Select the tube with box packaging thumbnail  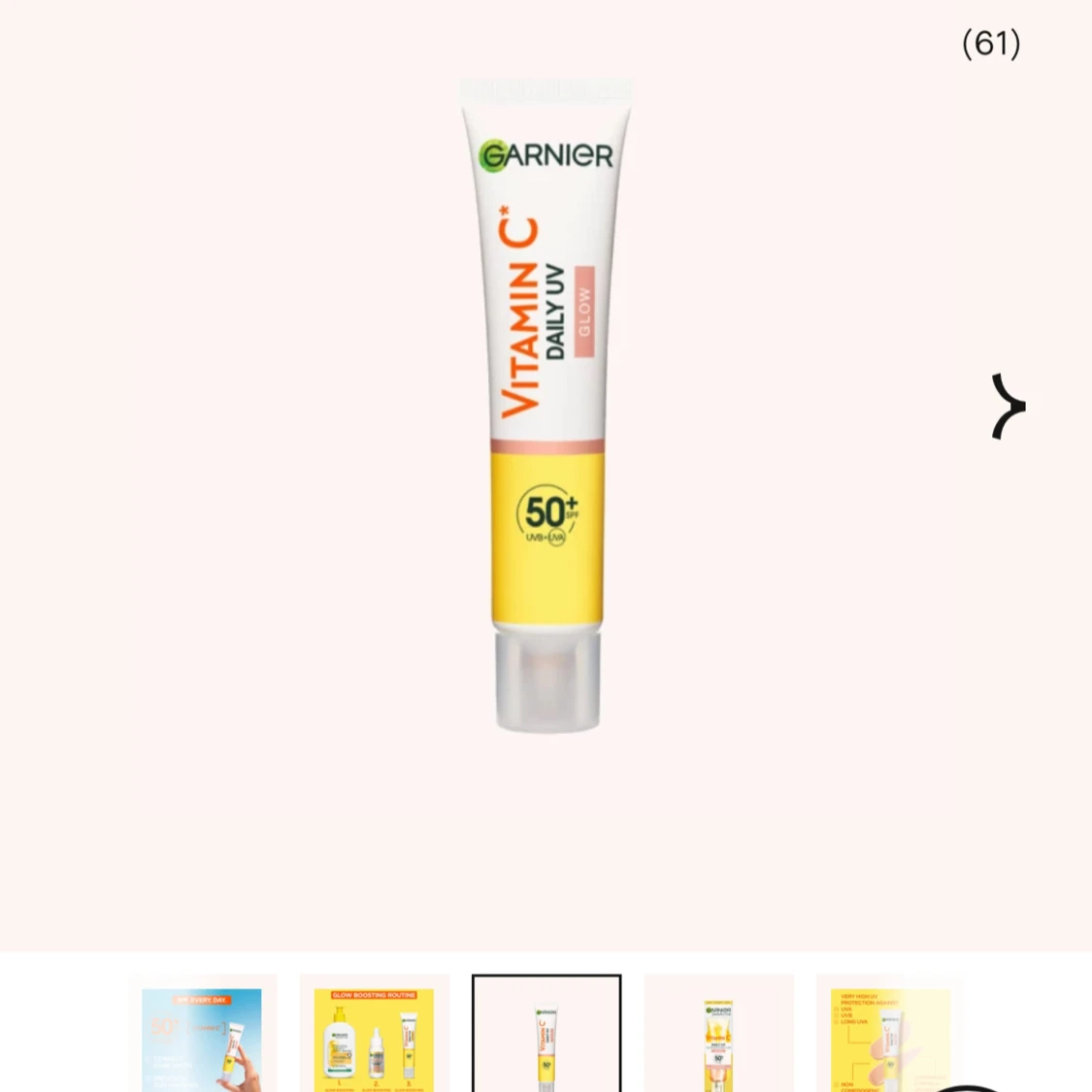point(718,1033)
